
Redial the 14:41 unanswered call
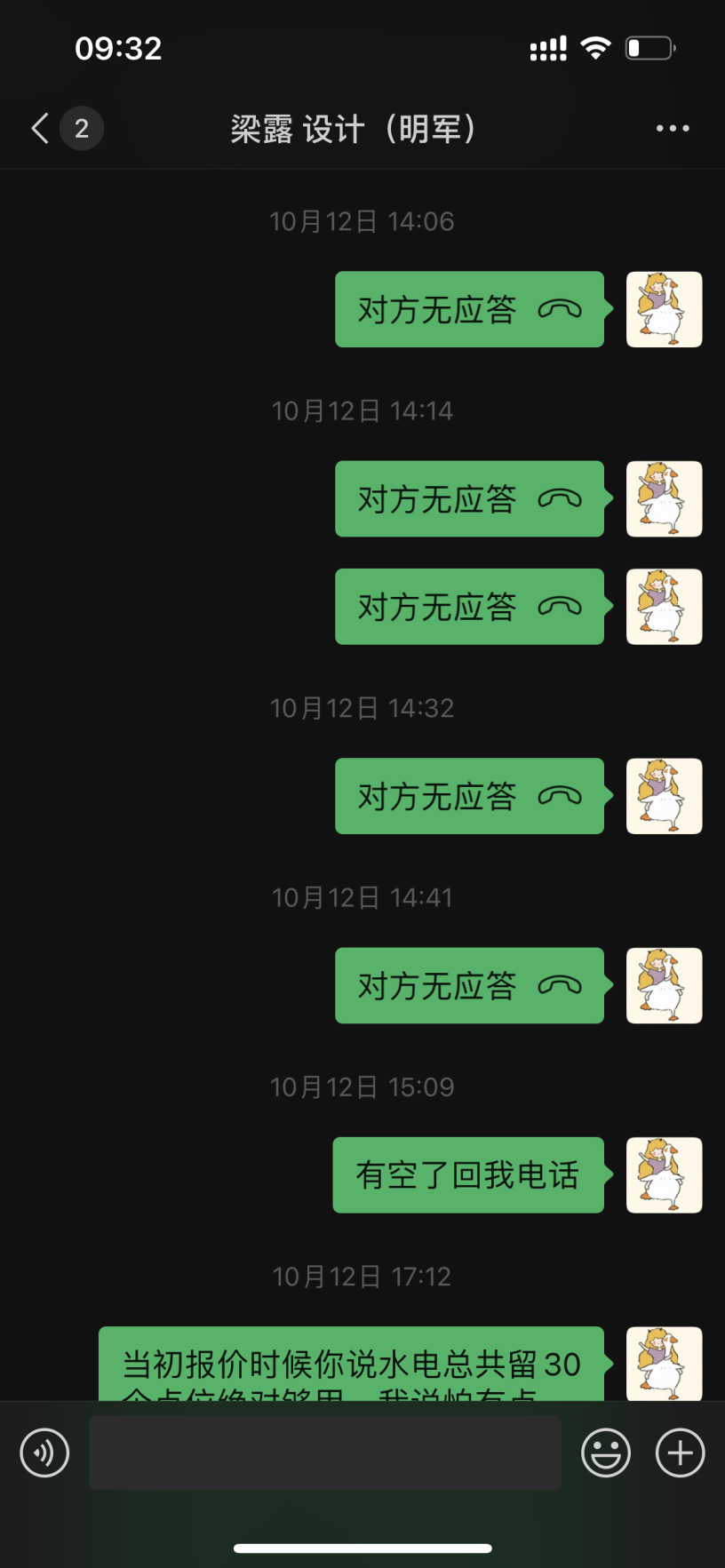click(469, 985)
